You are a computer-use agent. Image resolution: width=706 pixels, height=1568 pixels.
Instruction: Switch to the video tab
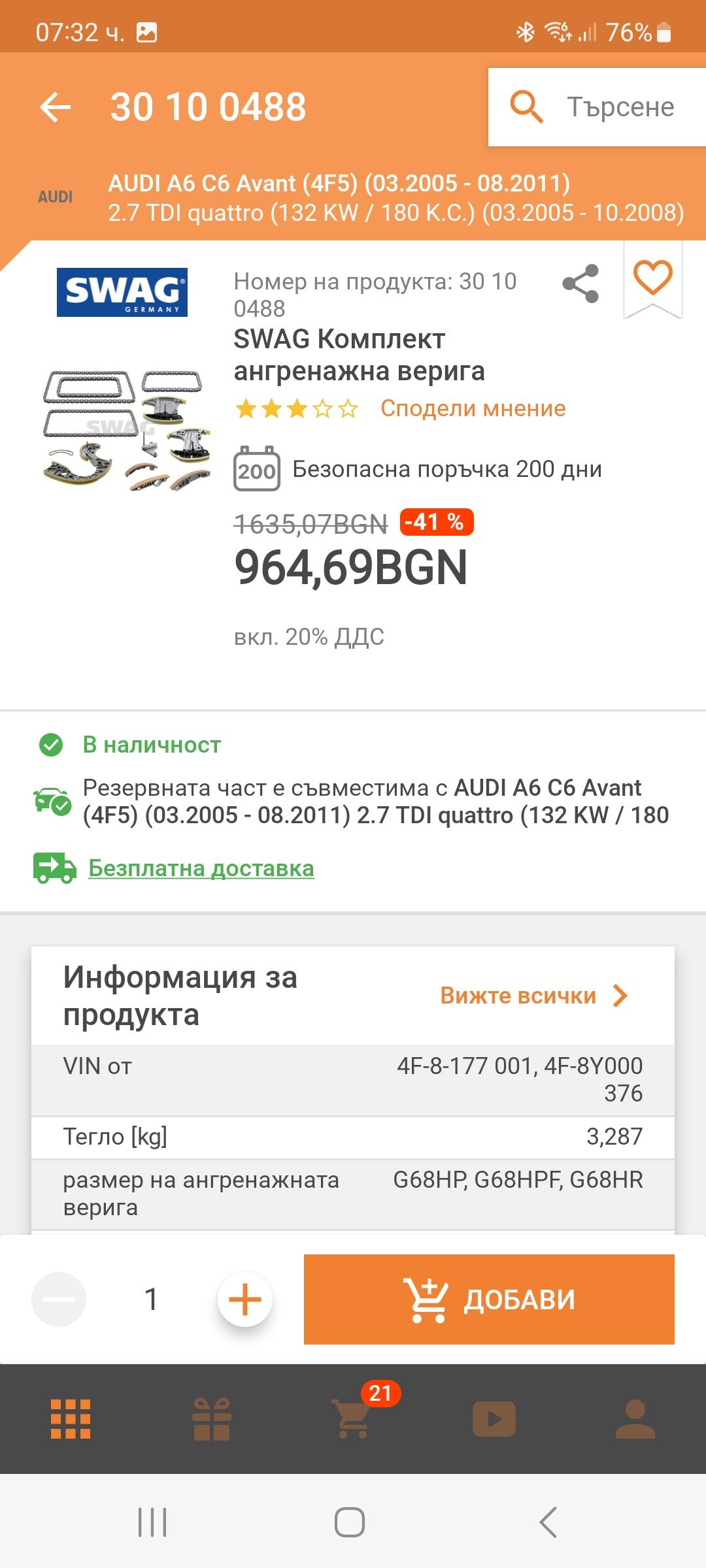point(494,1418)
